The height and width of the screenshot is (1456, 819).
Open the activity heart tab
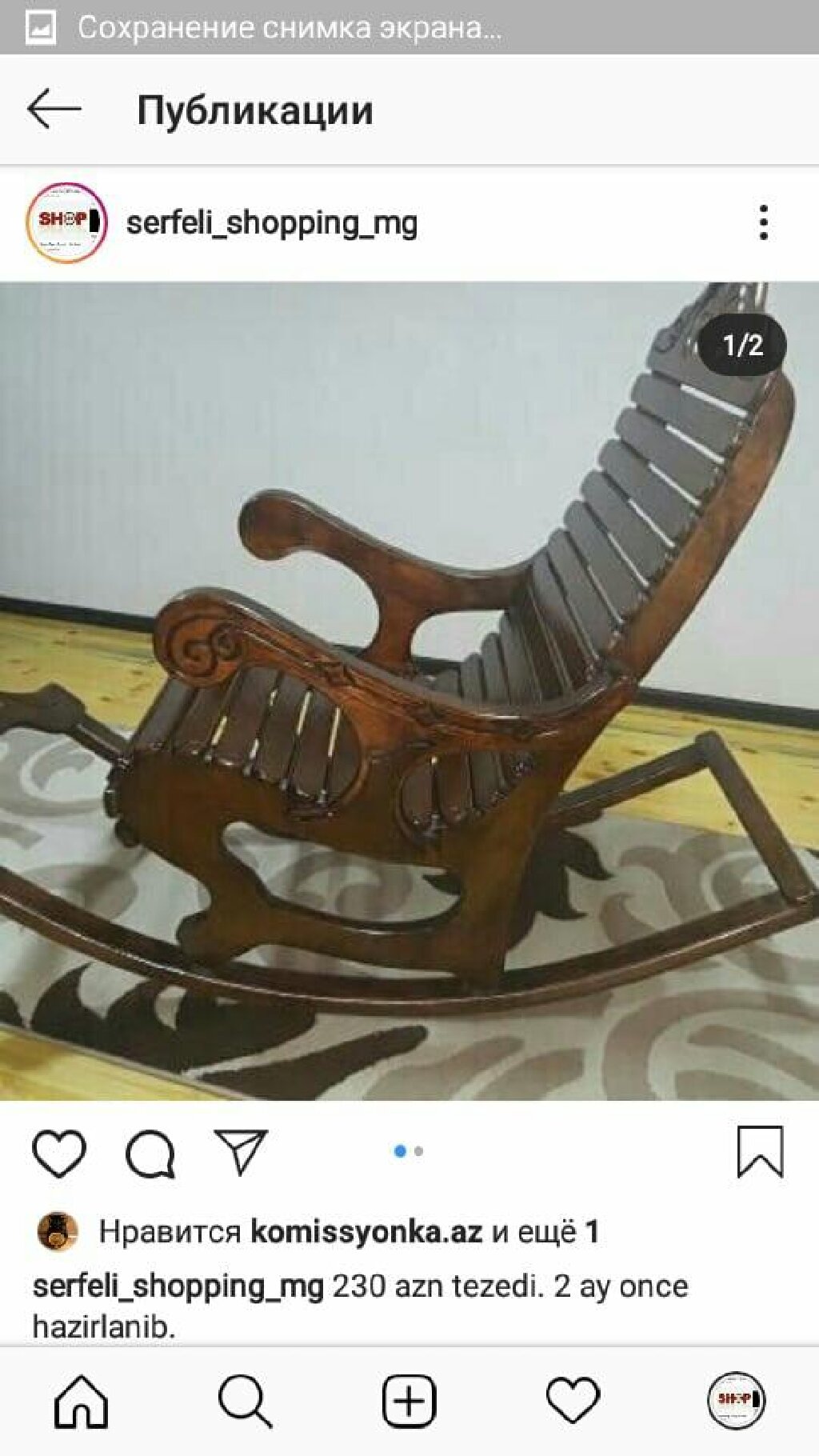(x=573, y=1402)
